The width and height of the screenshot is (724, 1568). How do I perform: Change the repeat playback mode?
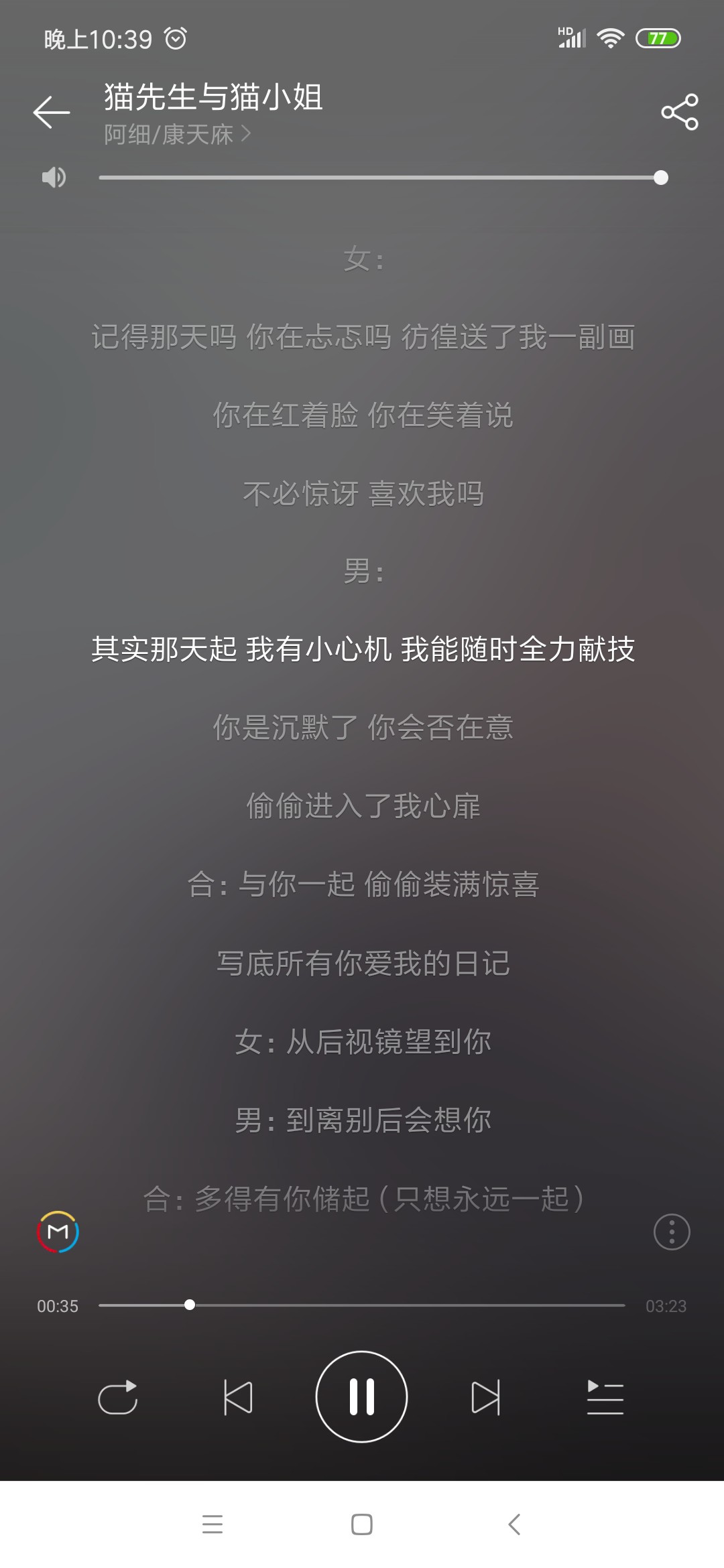point(118,1397)
